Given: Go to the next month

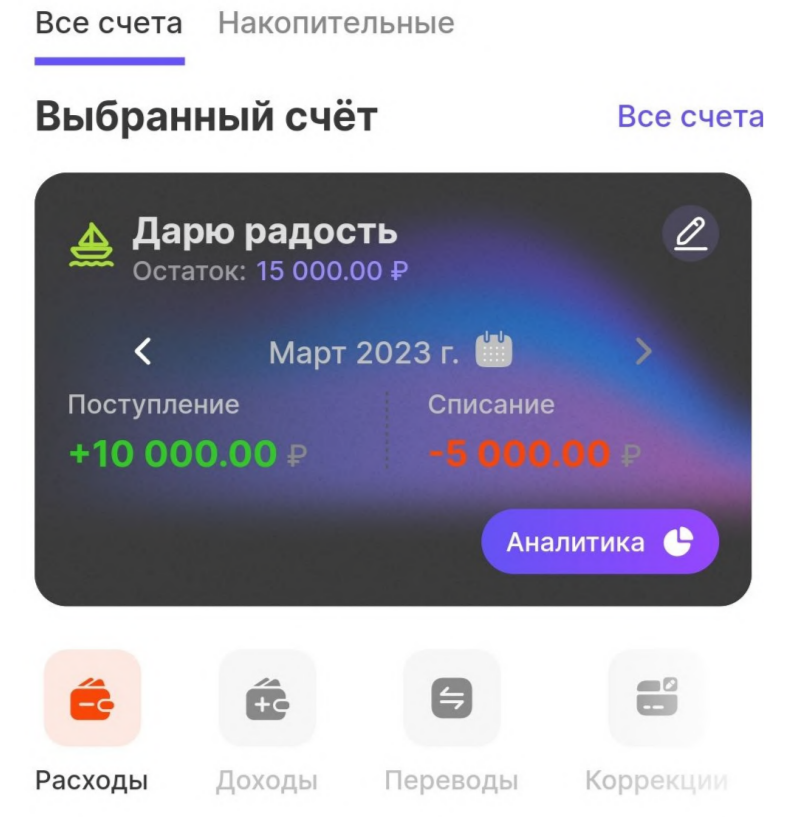Looking at the screenshot, I should coord(643,351).
